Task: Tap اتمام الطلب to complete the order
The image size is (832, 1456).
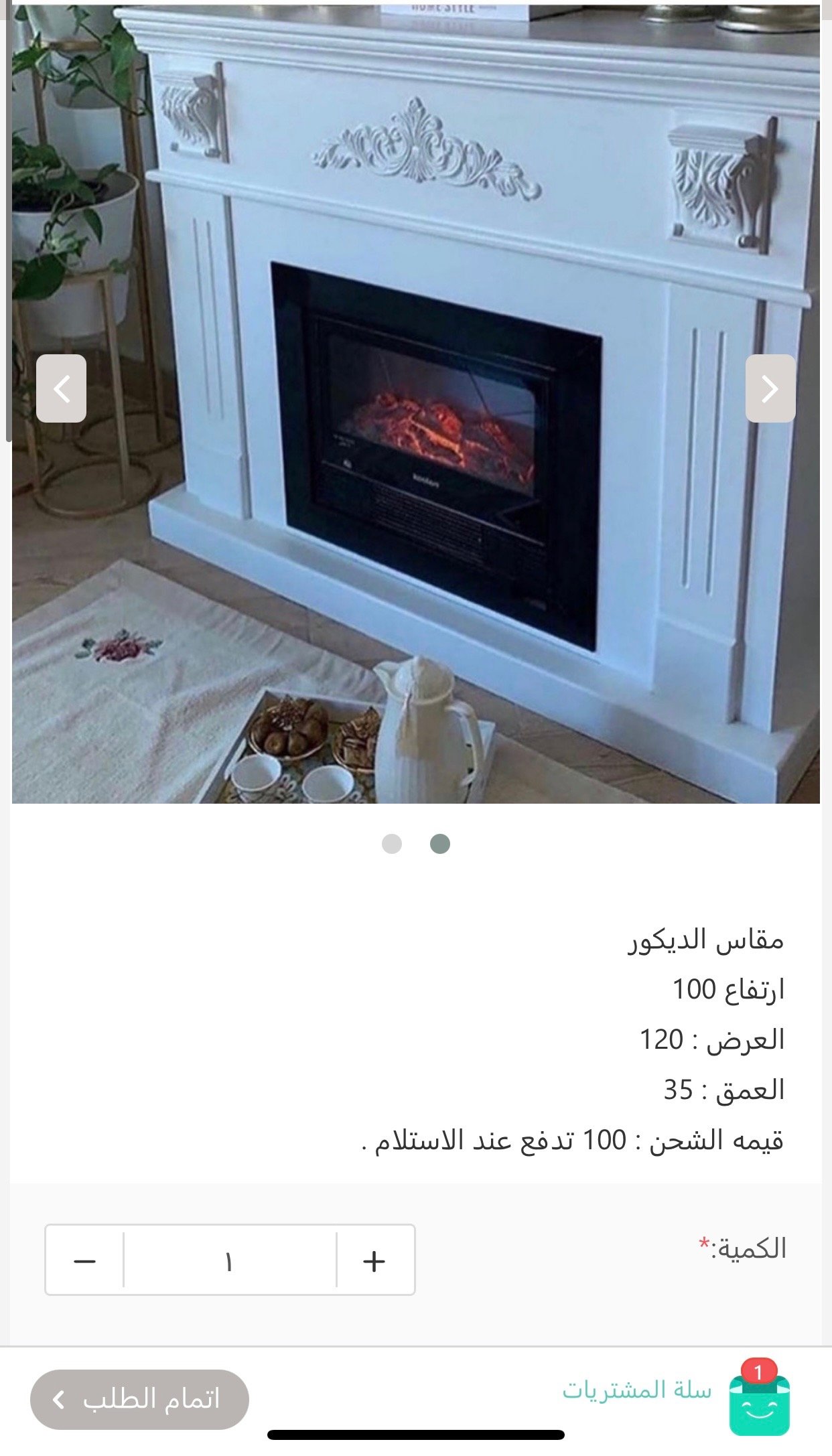Action: 139,1400
